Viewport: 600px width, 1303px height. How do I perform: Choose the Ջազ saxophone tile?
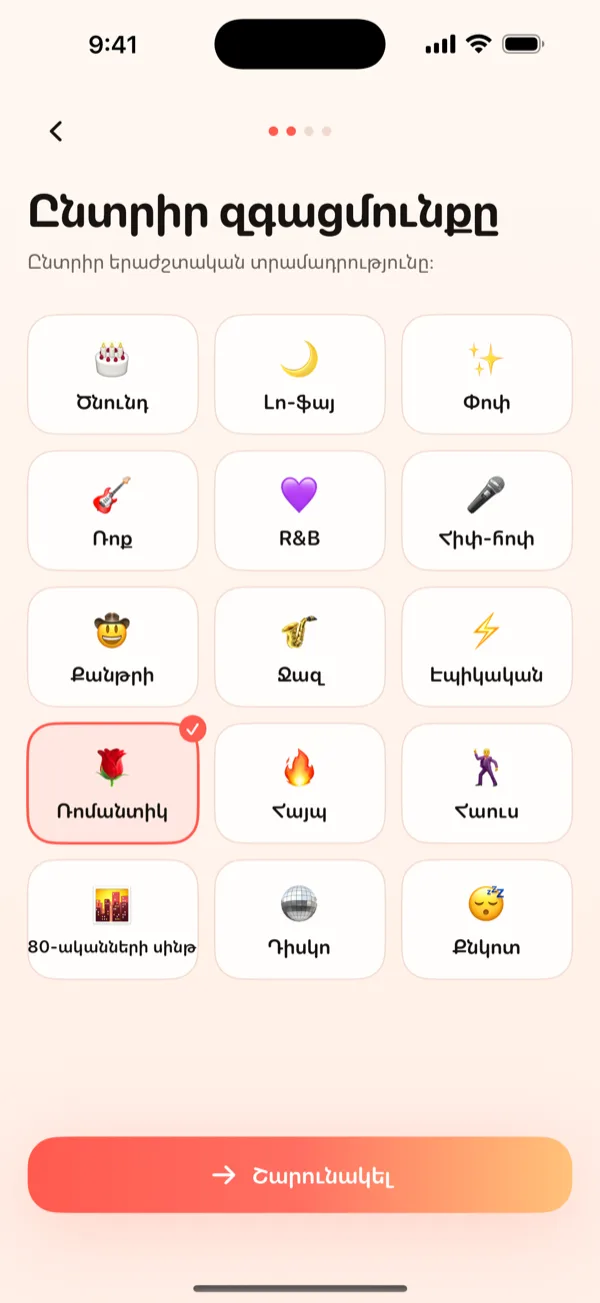300,647
